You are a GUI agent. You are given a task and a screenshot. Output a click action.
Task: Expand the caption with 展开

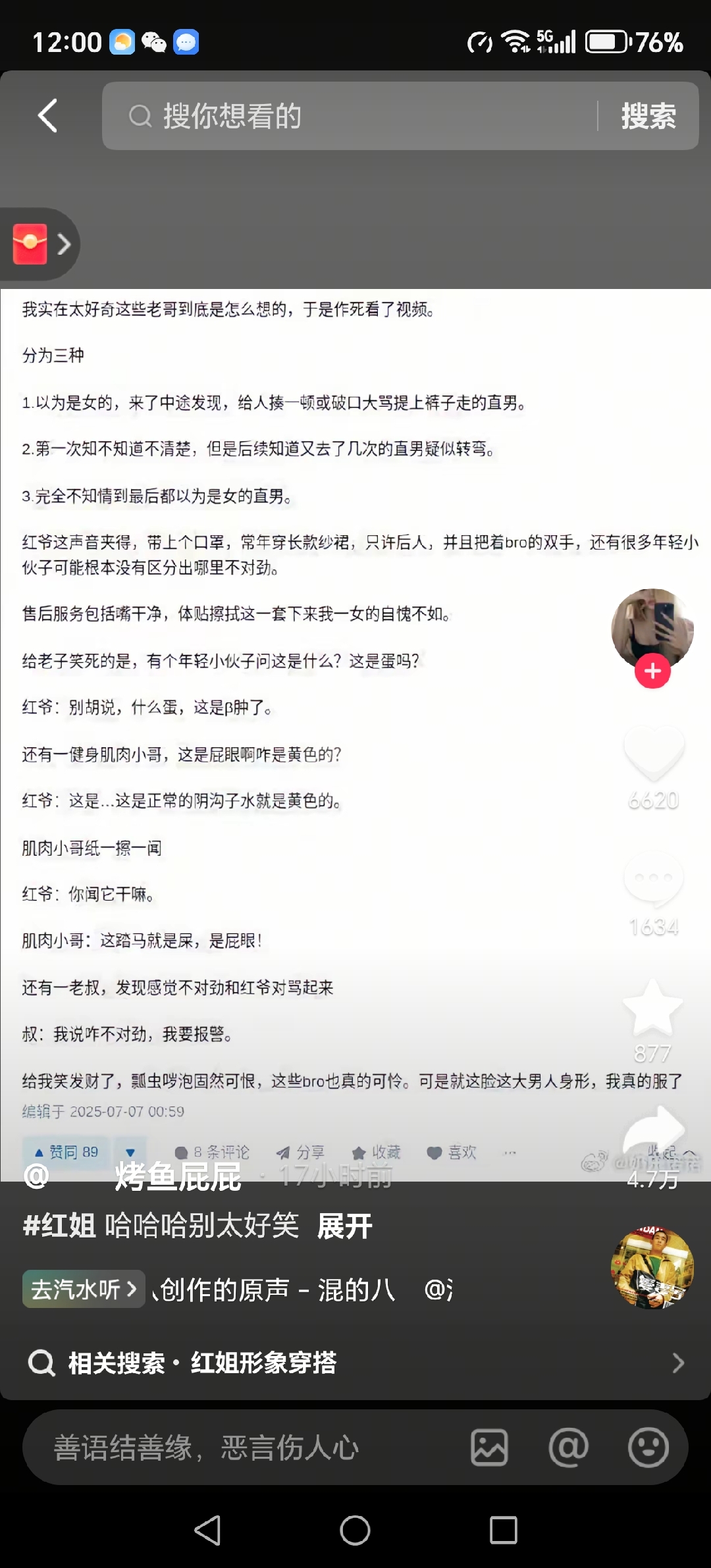coord(344,1226)
